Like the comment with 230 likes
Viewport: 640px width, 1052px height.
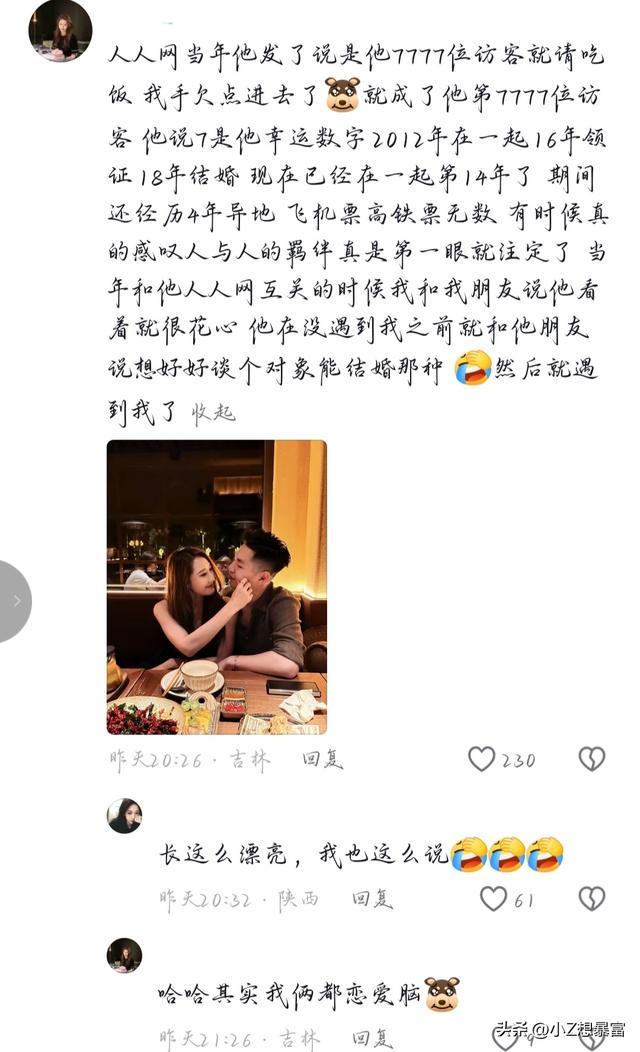482,759
